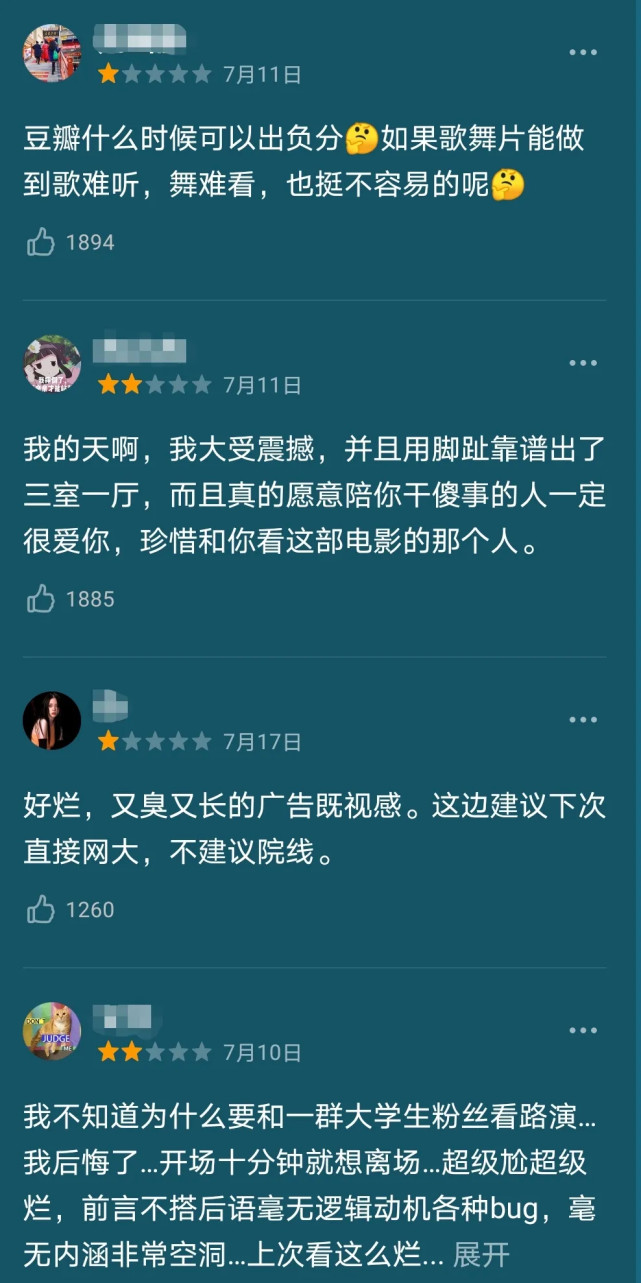Screen dimensions: 641x1283
Task: Open overflow menu on the 7月17日 review
Action: point(583,720)
